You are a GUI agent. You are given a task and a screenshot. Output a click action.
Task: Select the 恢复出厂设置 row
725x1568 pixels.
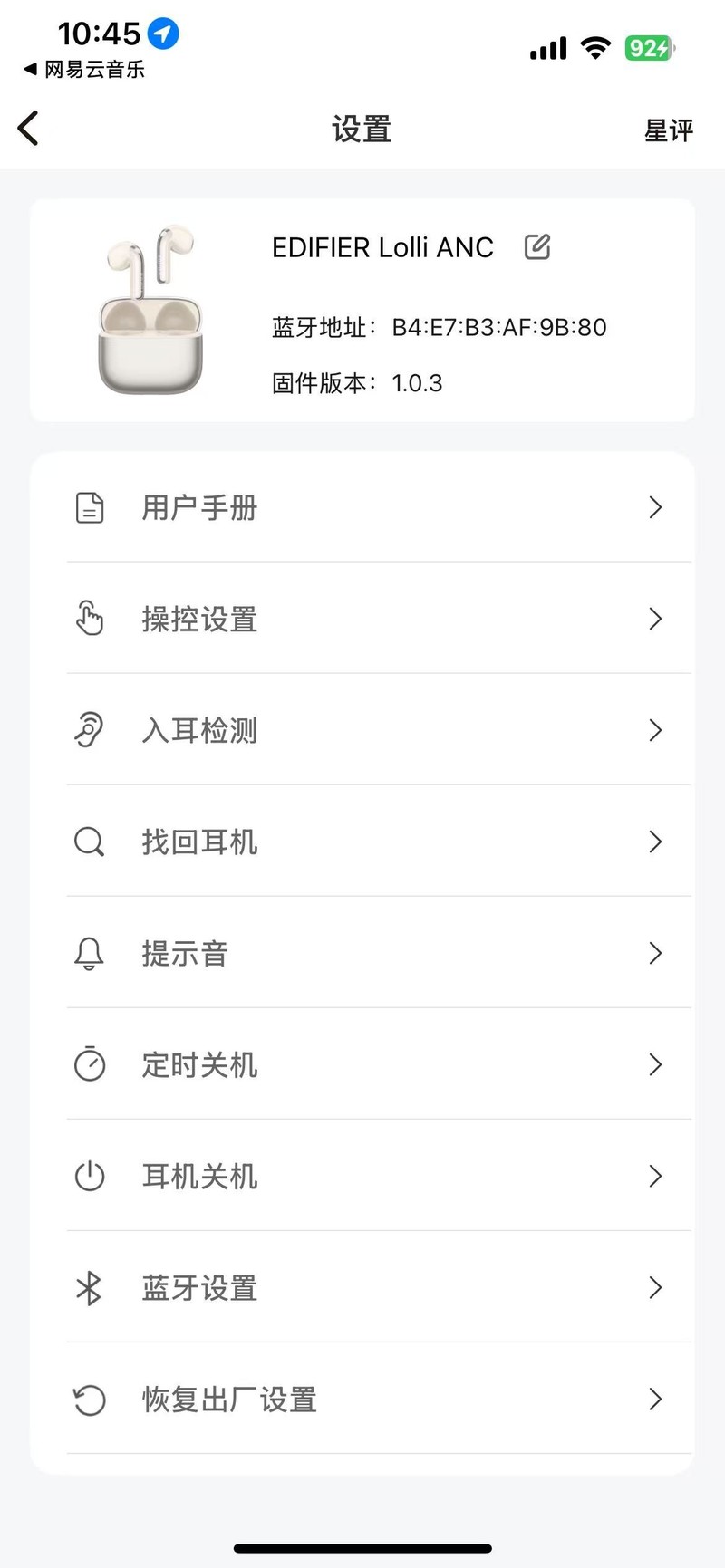tap(362, 1400)
